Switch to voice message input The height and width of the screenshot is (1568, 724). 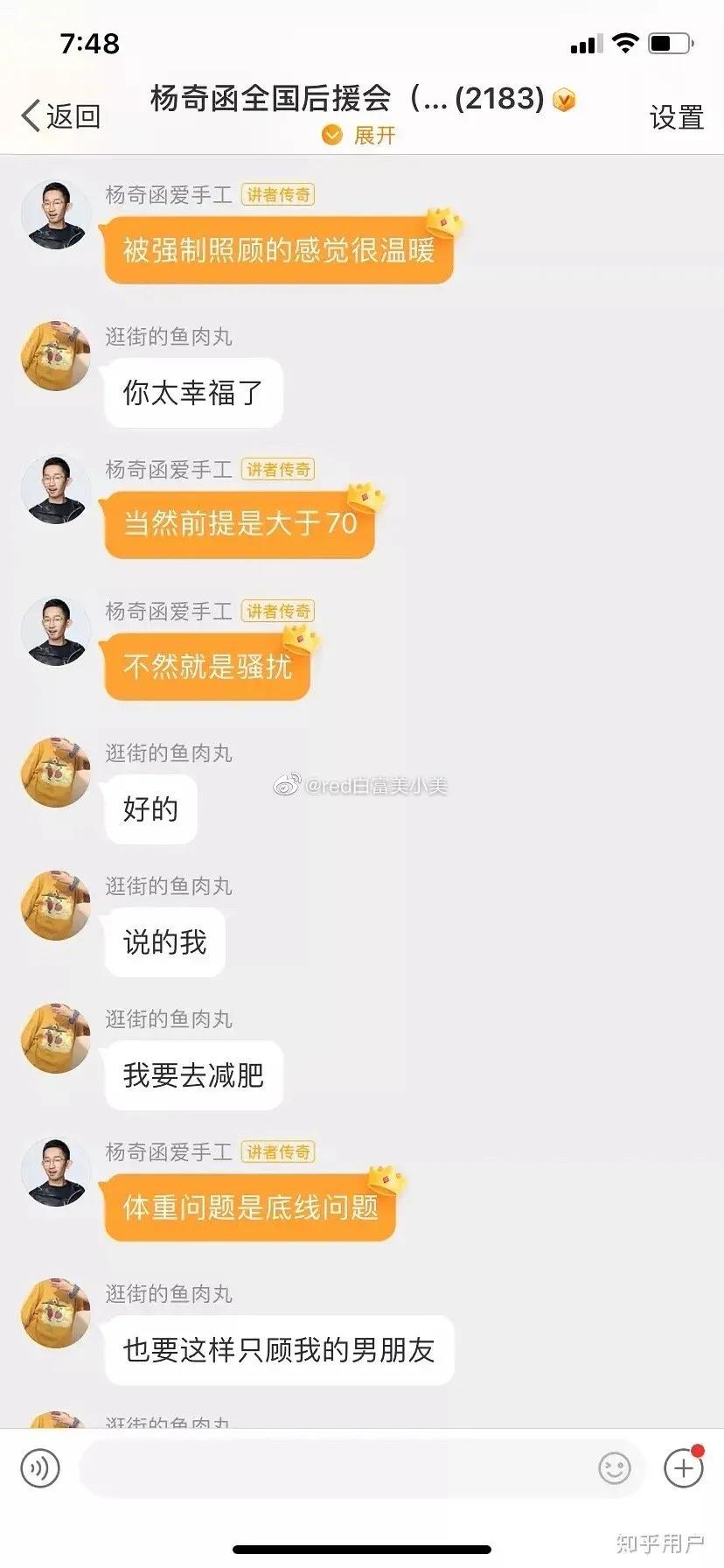40,1467
